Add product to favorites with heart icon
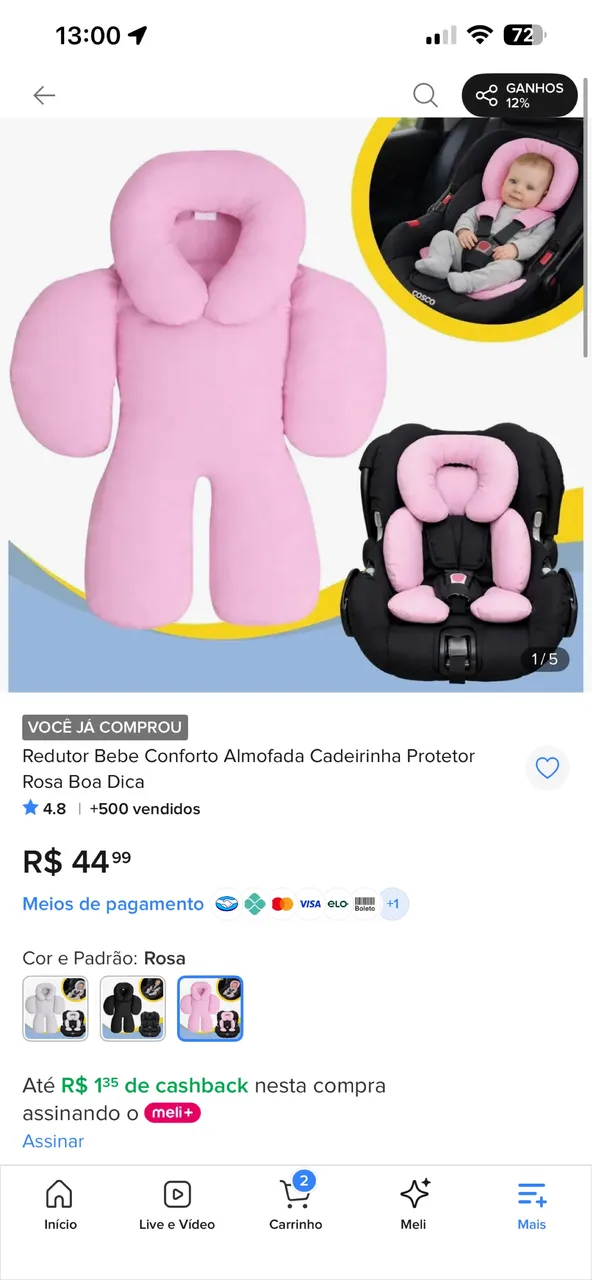Viewport: 592px width, 1280px height. click(x=547, y=768)
